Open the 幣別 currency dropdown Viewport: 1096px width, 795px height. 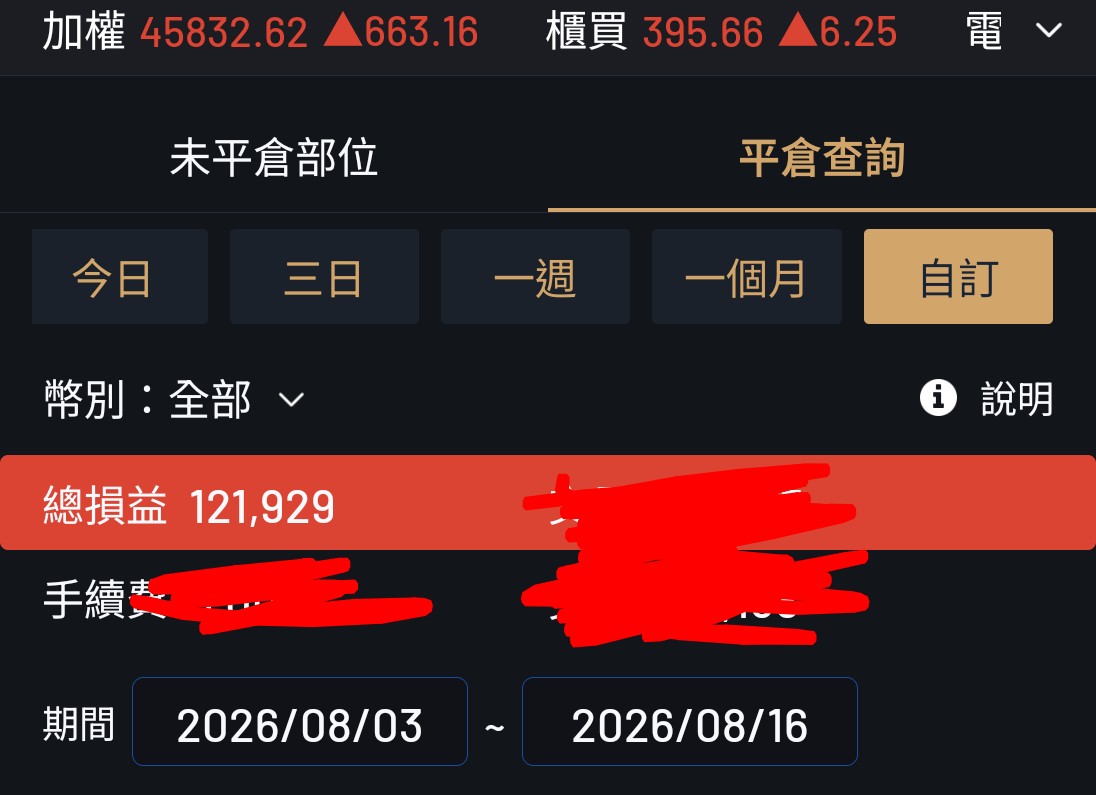pos(174,400)
